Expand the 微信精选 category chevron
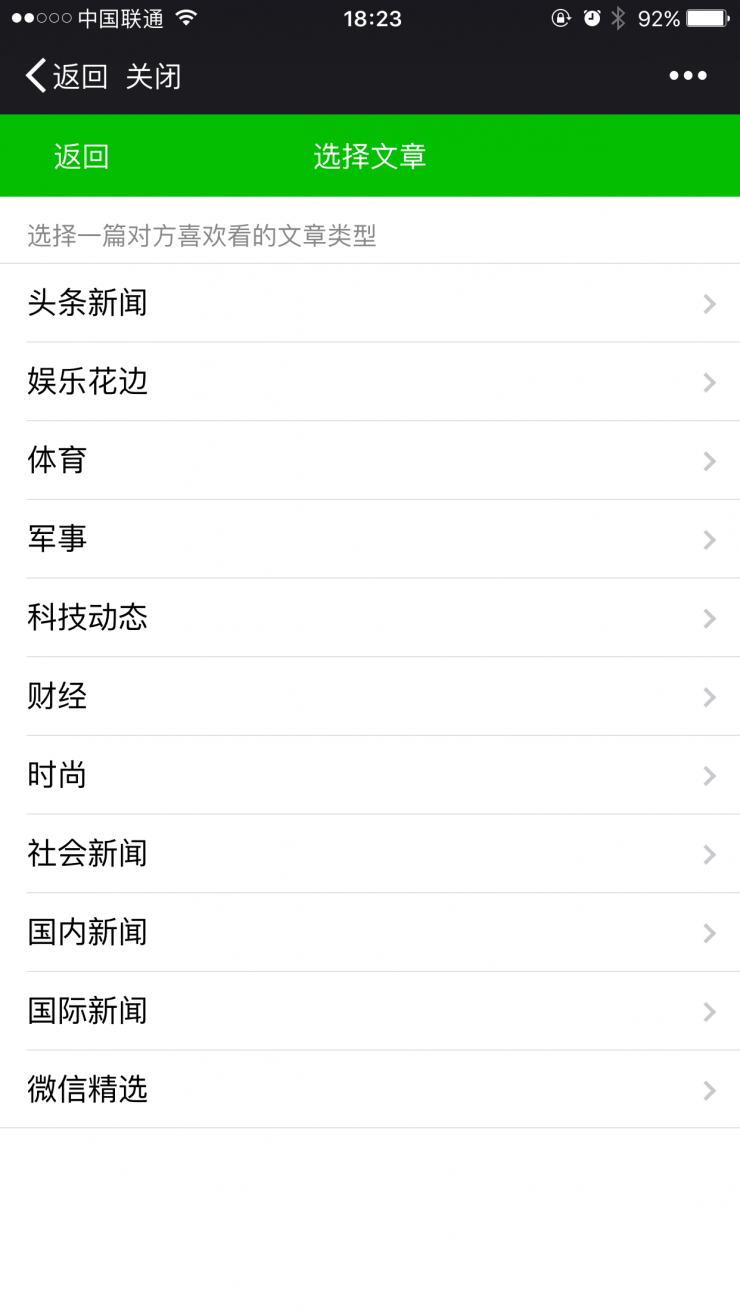 coord(710,1090)
